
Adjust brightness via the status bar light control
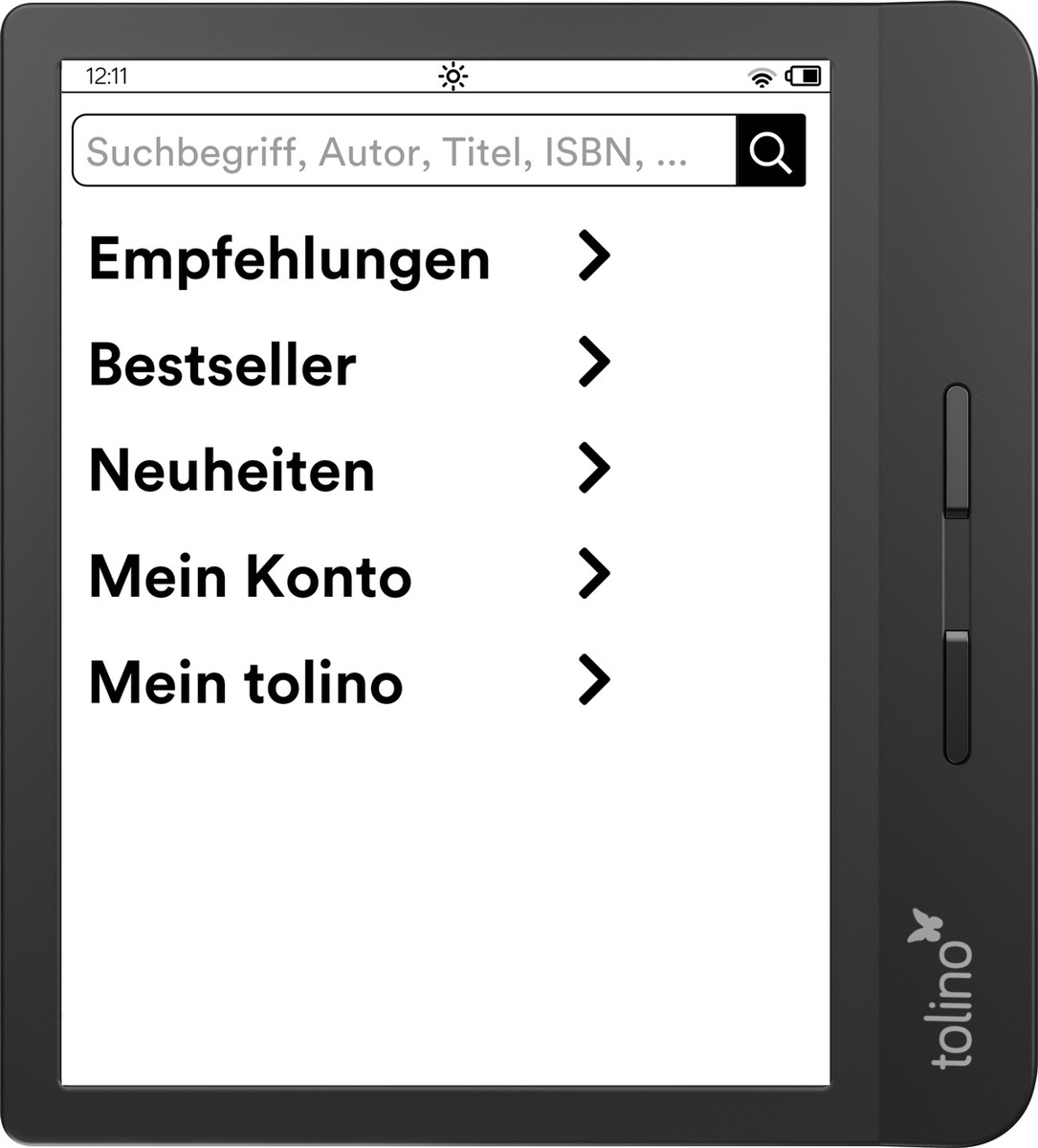[453, 75]
